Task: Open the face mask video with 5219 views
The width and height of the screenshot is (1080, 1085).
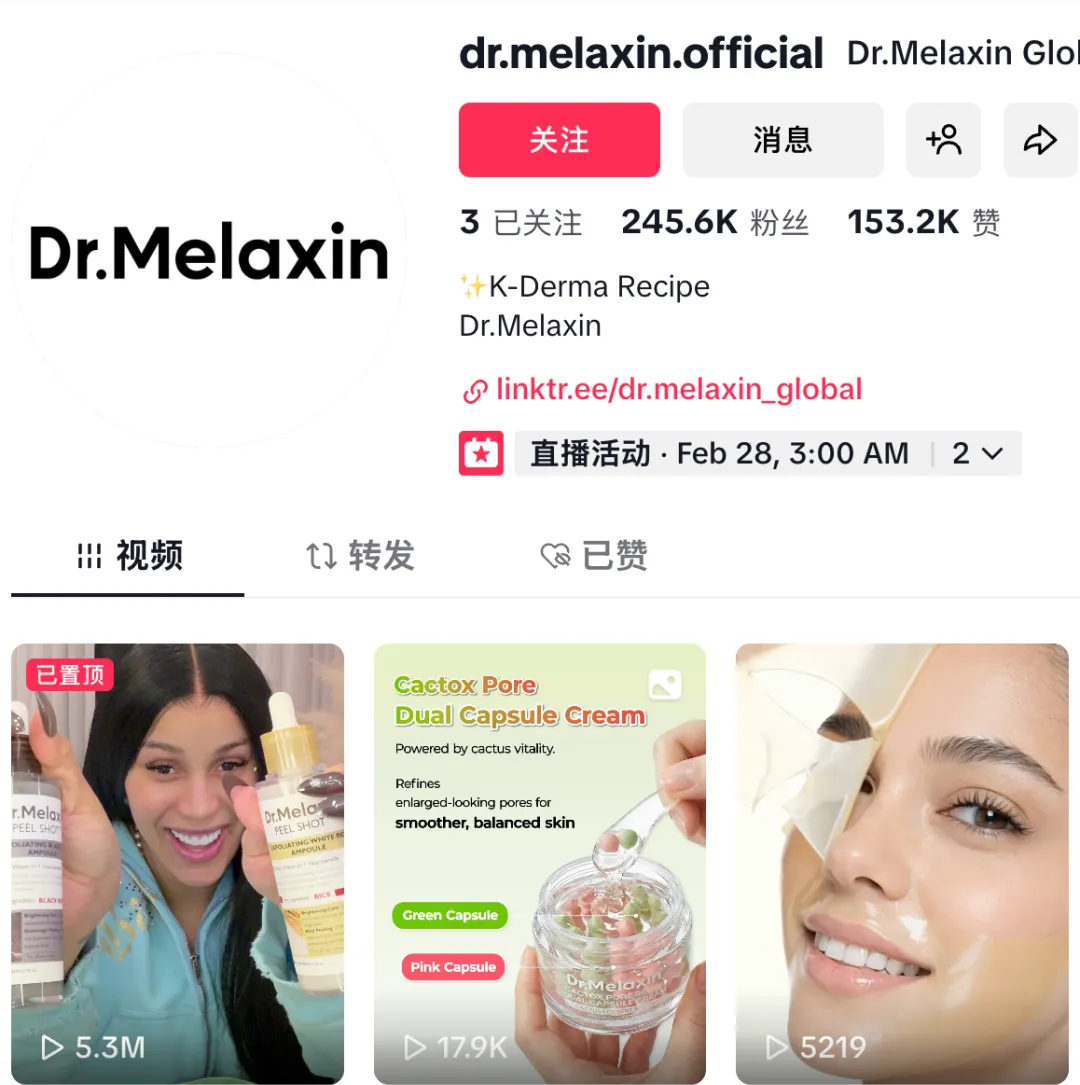Action: [902, 862]
